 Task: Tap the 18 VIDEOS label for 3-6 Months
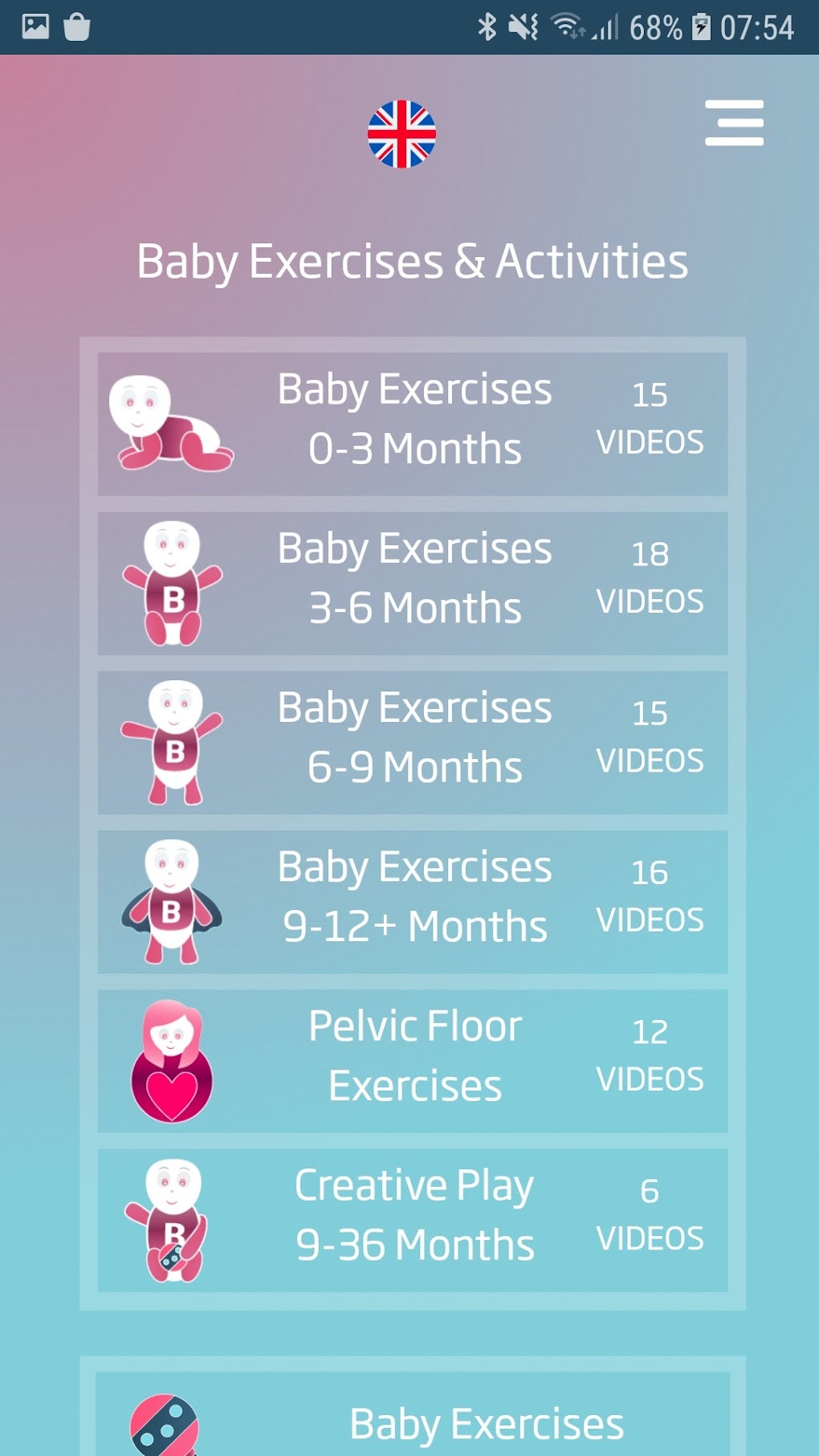[x=650, y=578]
